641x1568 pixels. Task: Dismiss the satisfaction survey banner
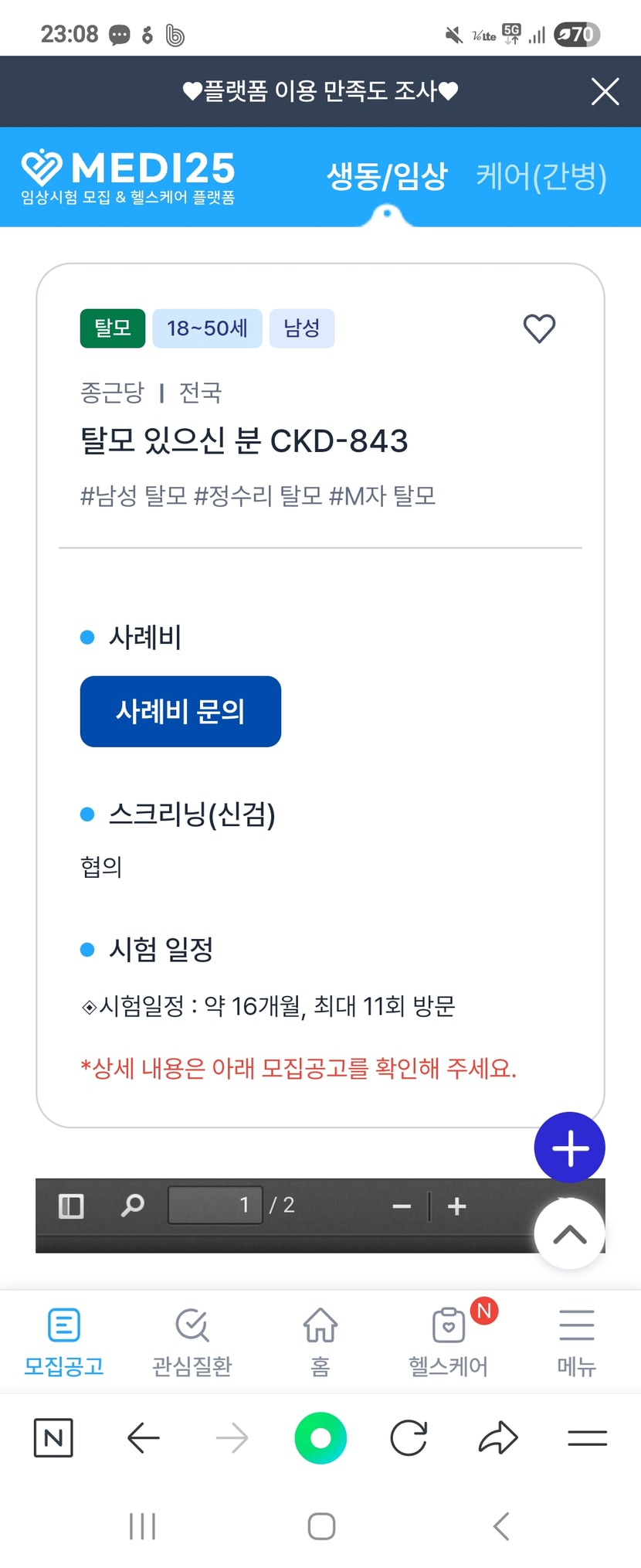(x=605, y=91)
